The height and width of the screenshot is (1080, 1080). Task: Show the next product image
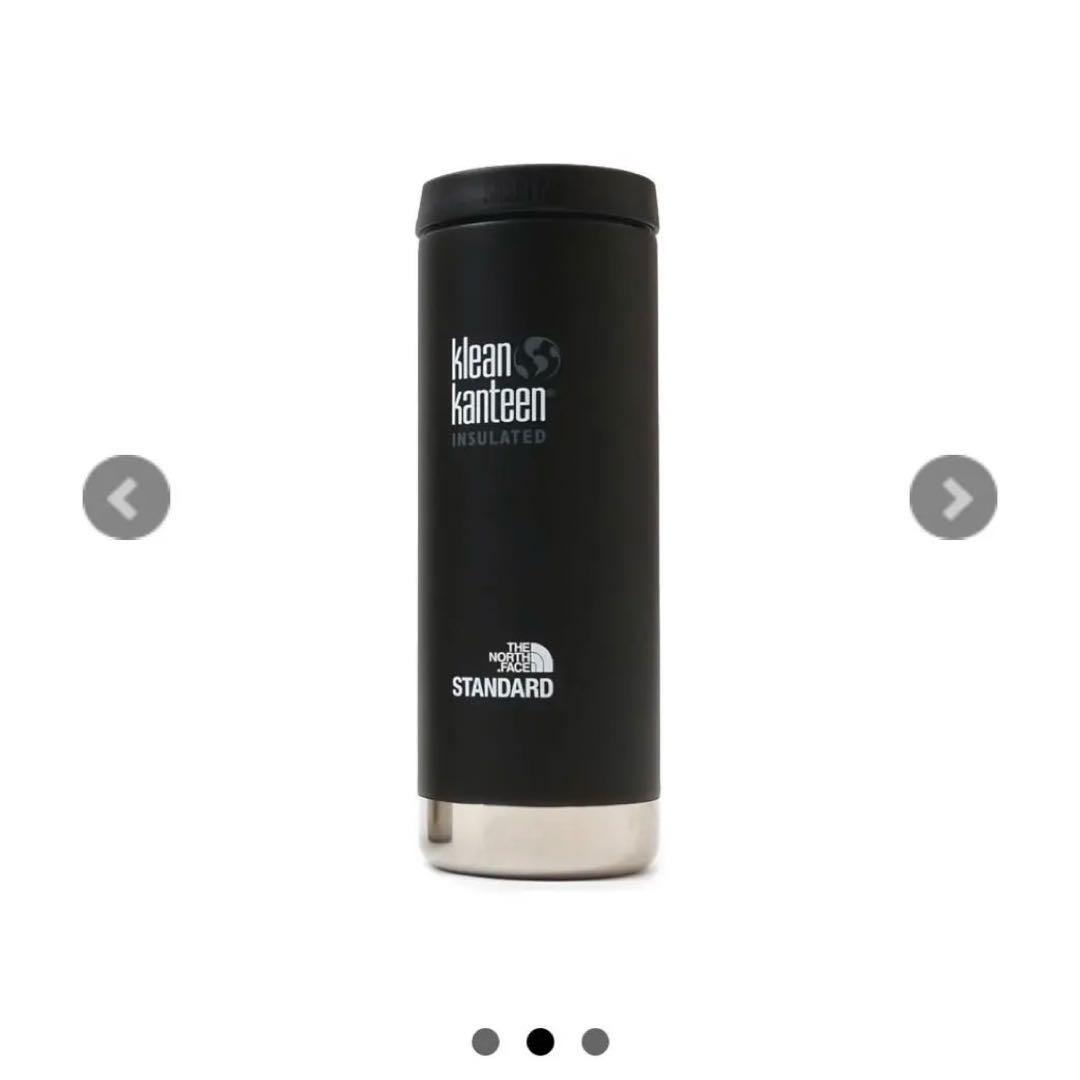pyautogui.click(x=953, y=498)
